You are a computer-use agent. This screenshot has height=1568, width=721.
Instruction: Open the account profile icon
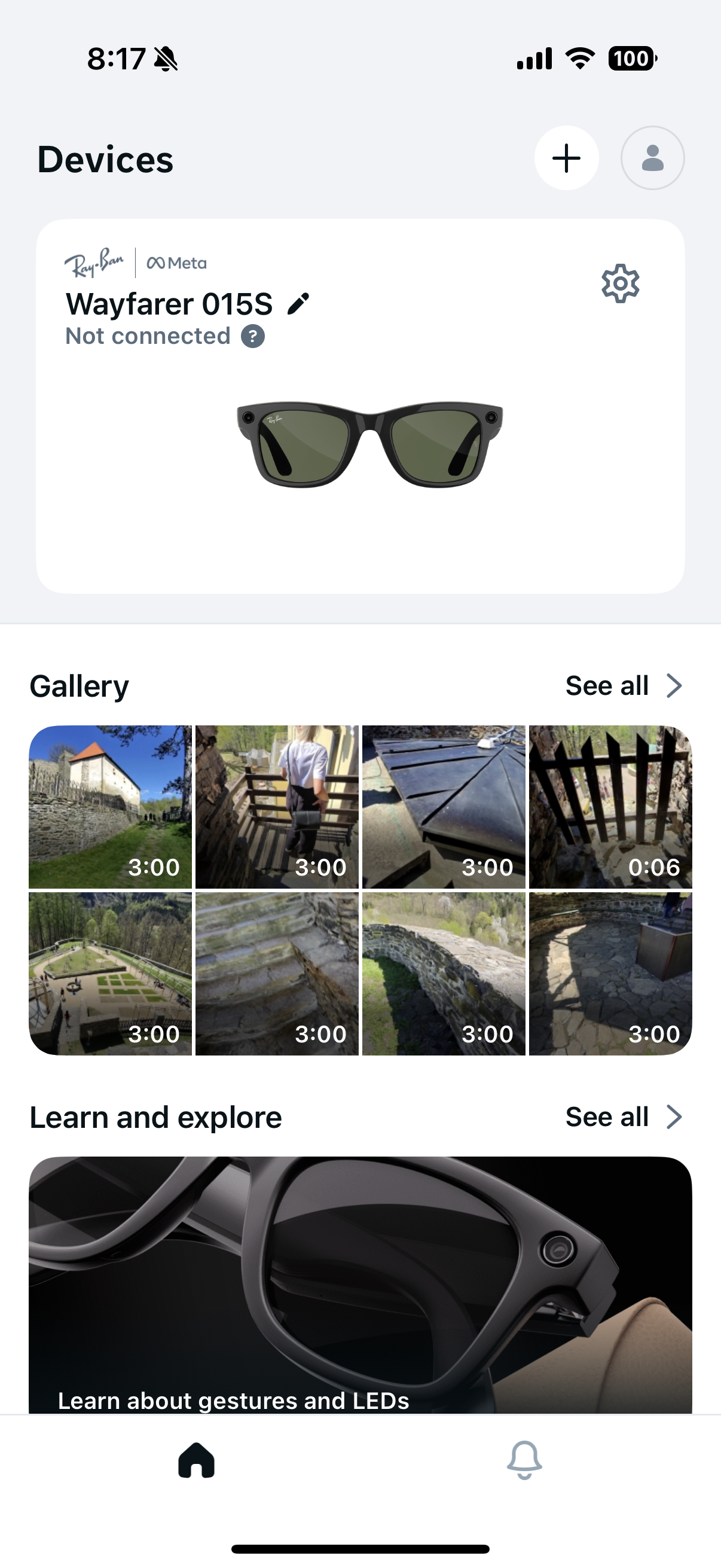click(x=652, y=158)
